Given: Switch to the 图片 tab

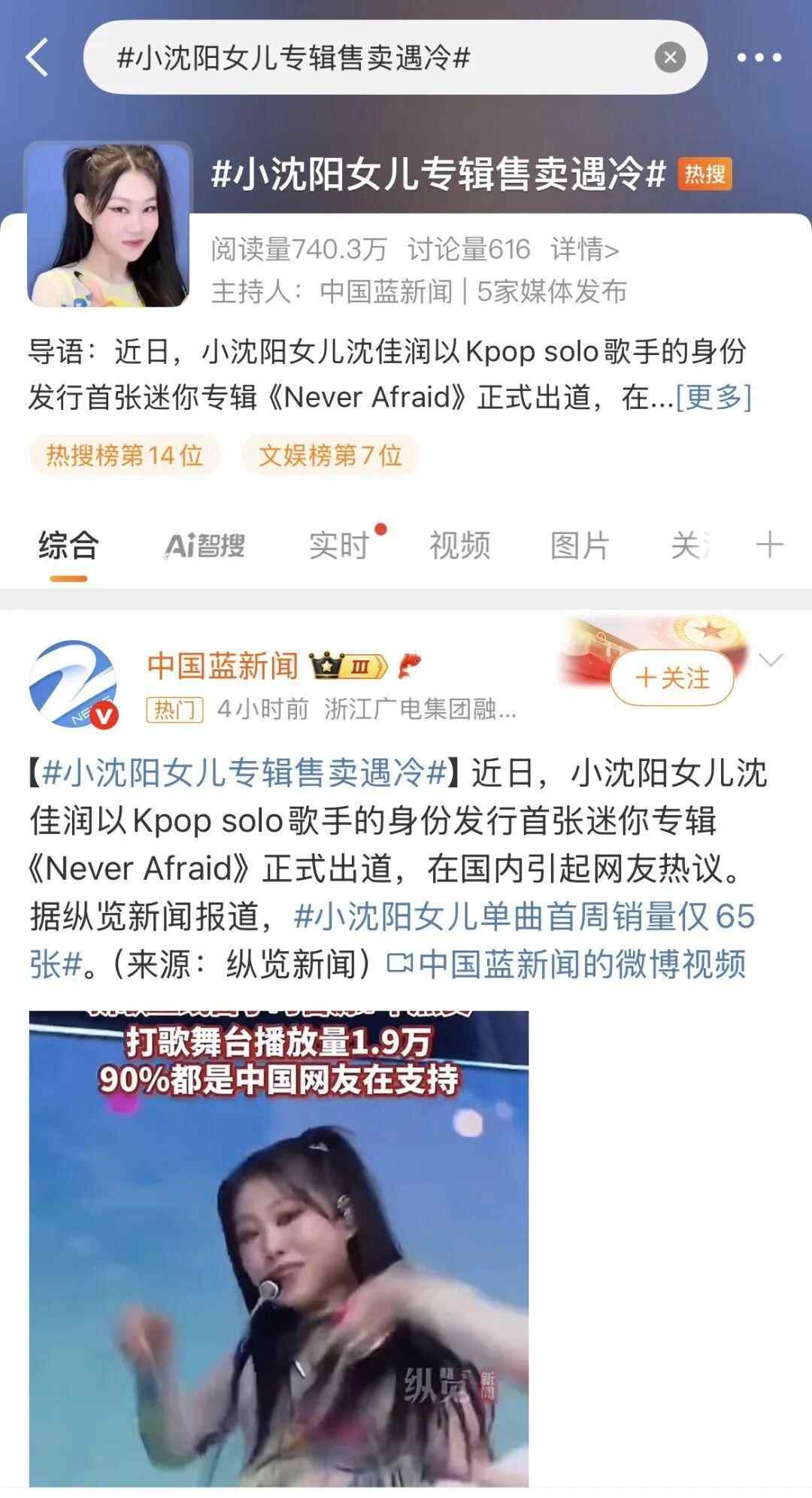Looking at the screenshot, I should pos(580,546).
